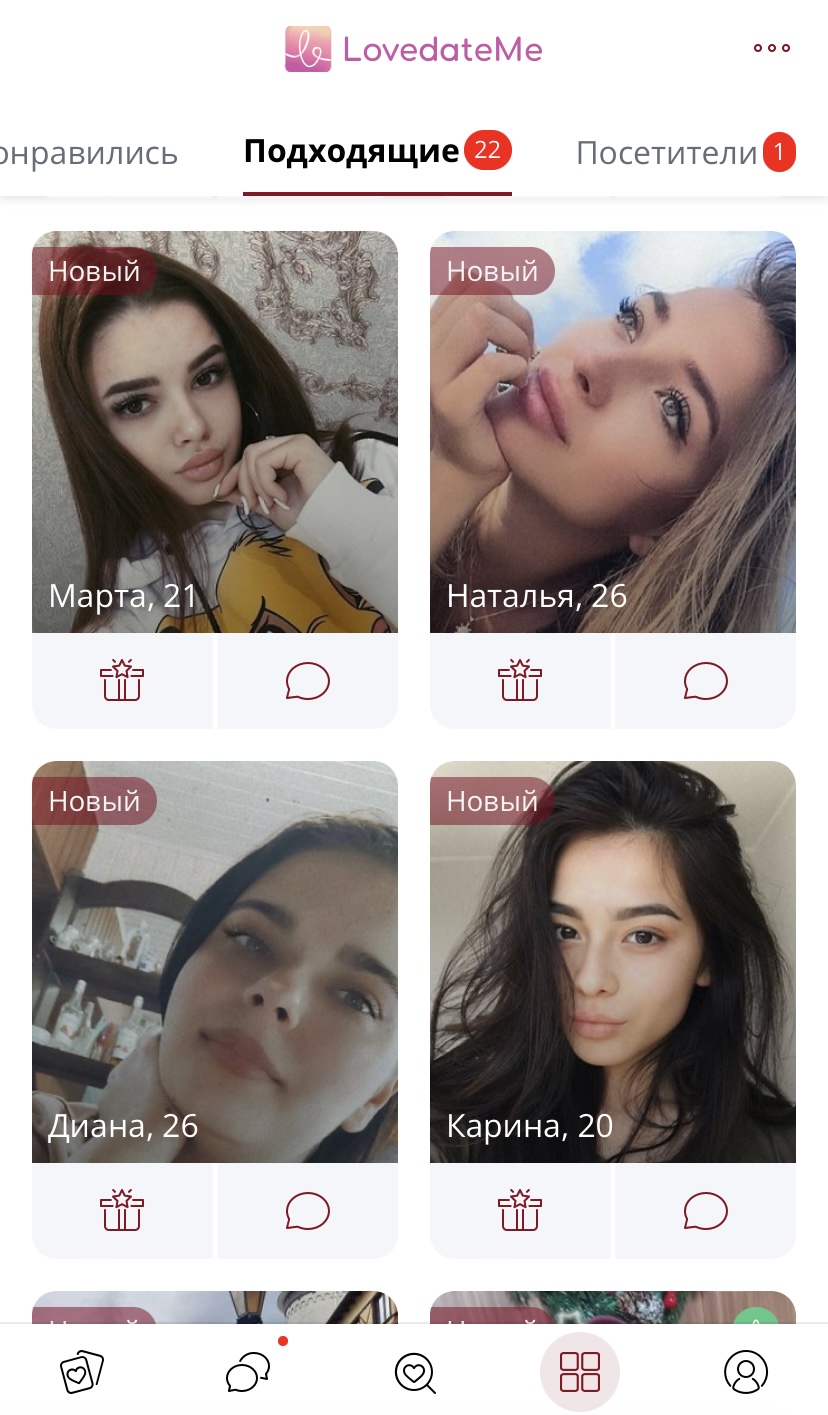Send a gift to Диана
Viewport: 828px width, 1415px height.
pos(122,1211)
